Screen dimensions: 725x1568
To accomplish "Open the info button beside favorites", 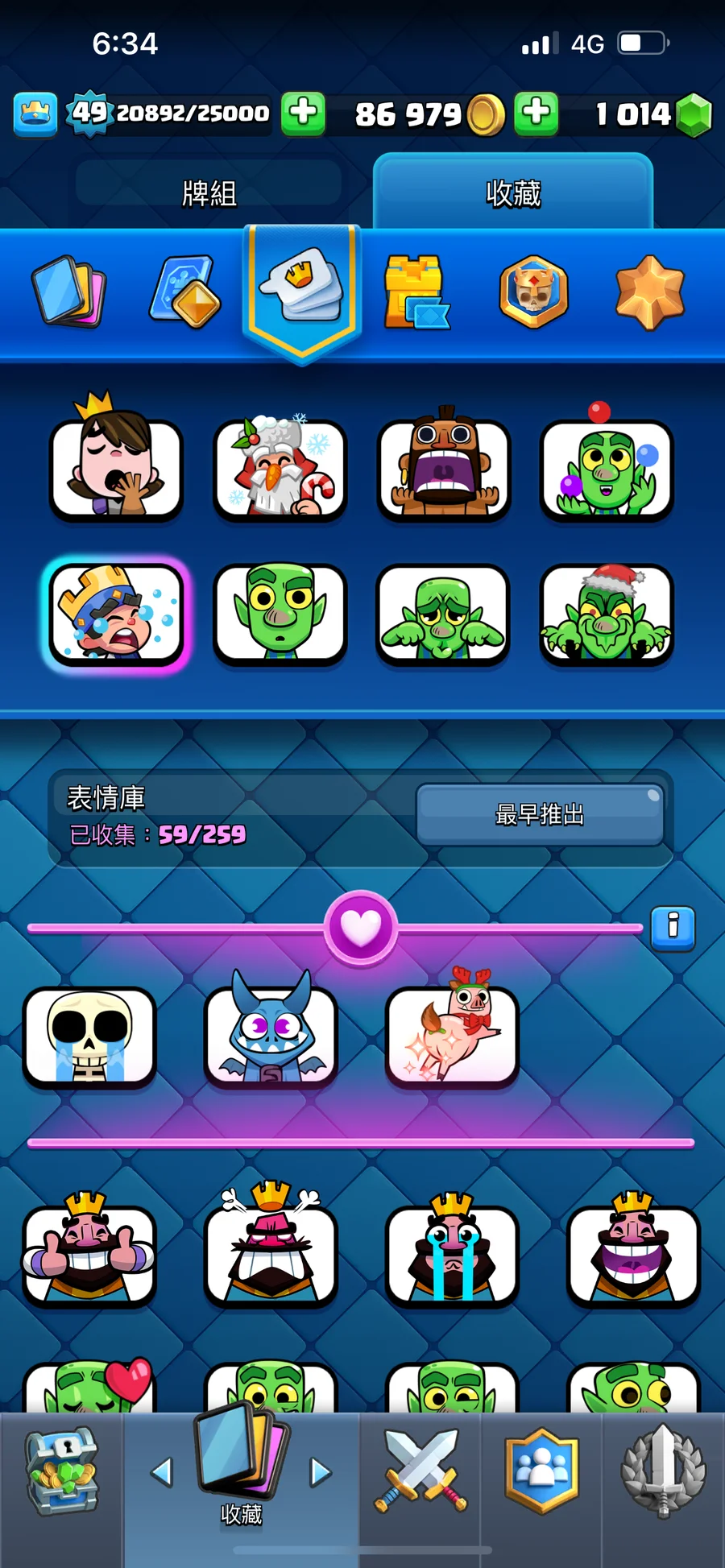I will pyautogui.click(x=673, y=927).
